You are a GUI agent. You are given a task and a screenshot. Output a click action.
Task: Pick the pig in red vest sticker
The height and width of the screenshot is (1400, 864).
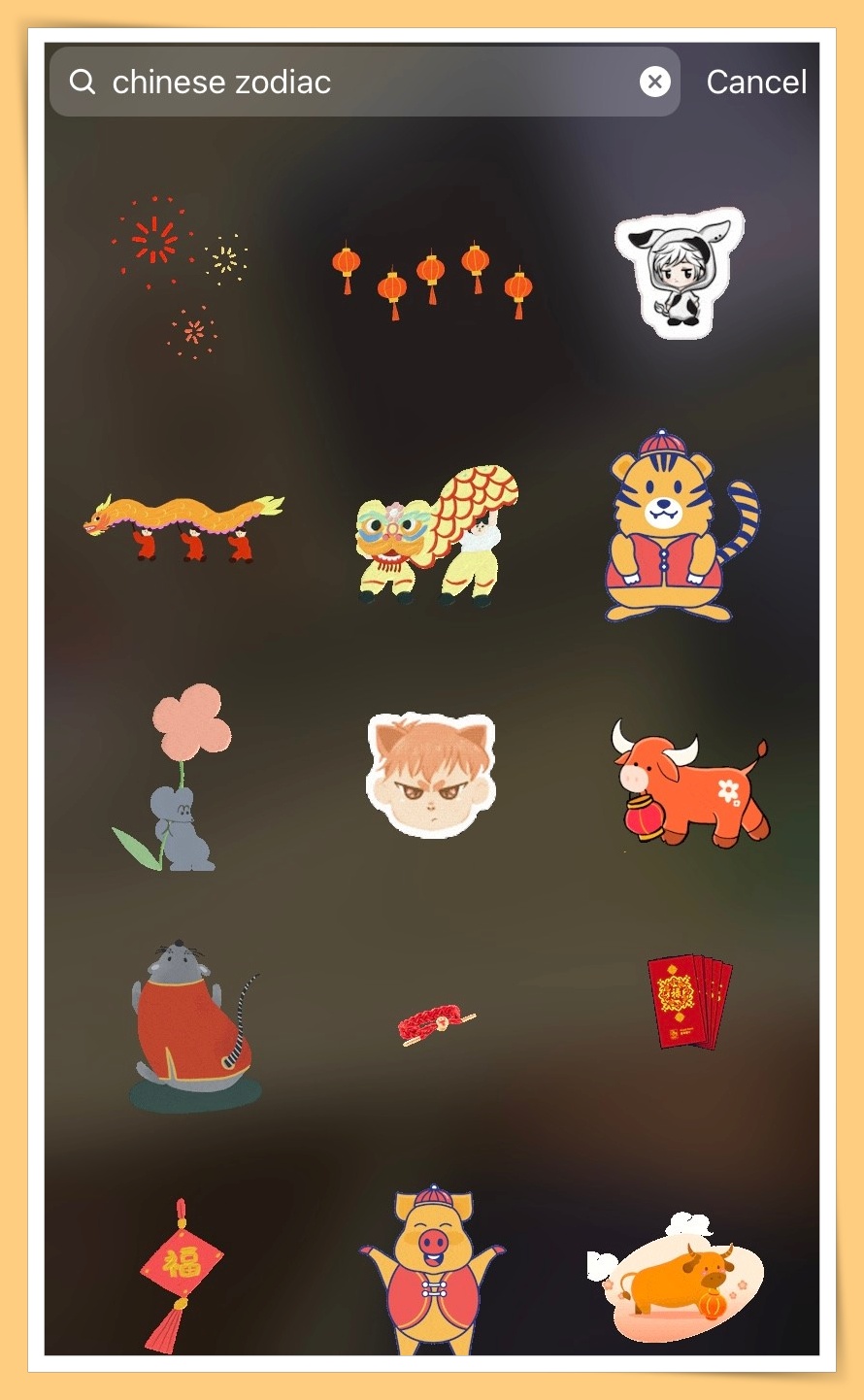[x=432, y=1270]
